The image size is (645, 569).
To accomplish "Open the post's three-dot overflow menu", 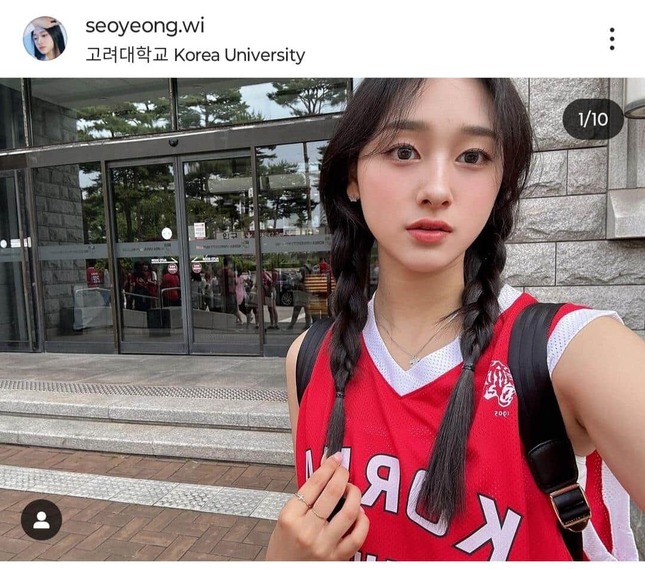I will tap(611, 39).
